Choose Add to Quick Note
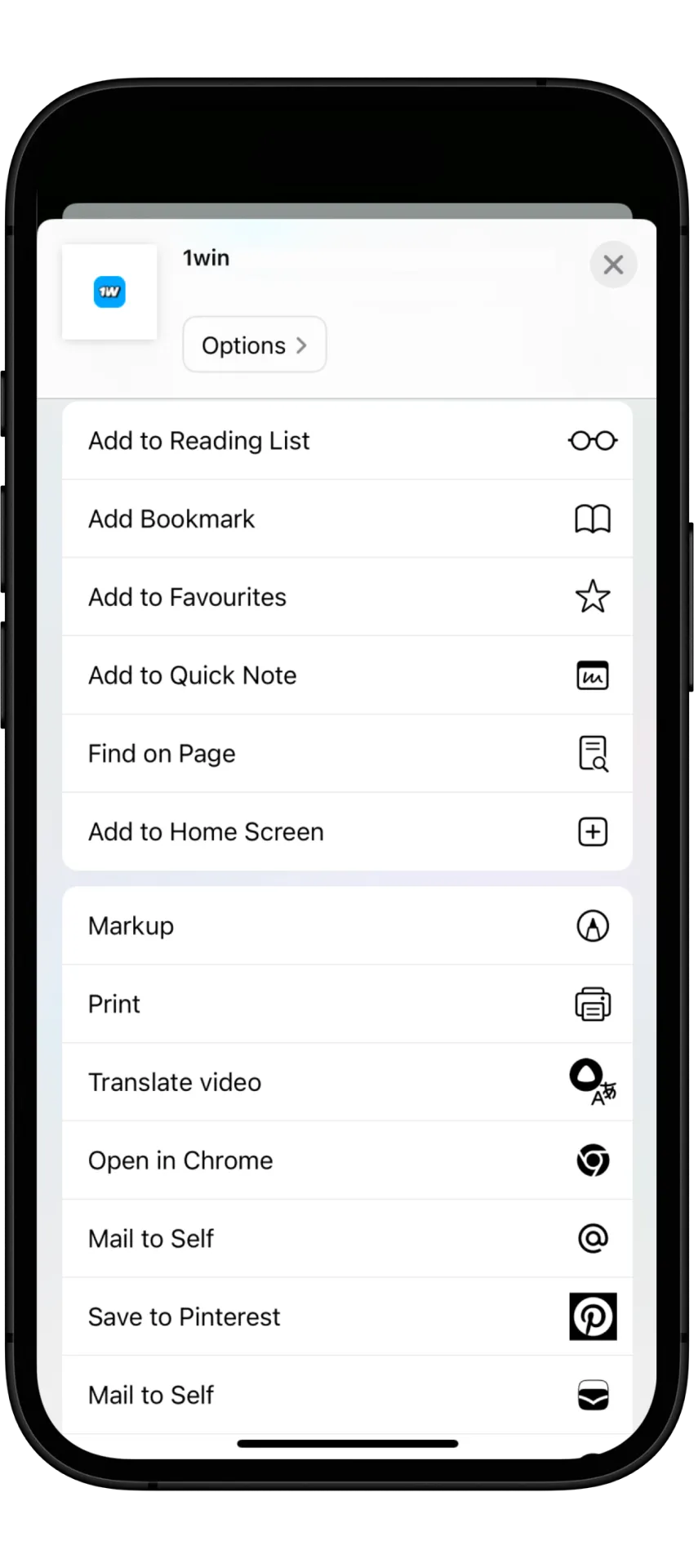Image resolution: width=694 pixels, height=1568 pixels. coord(347,675)
